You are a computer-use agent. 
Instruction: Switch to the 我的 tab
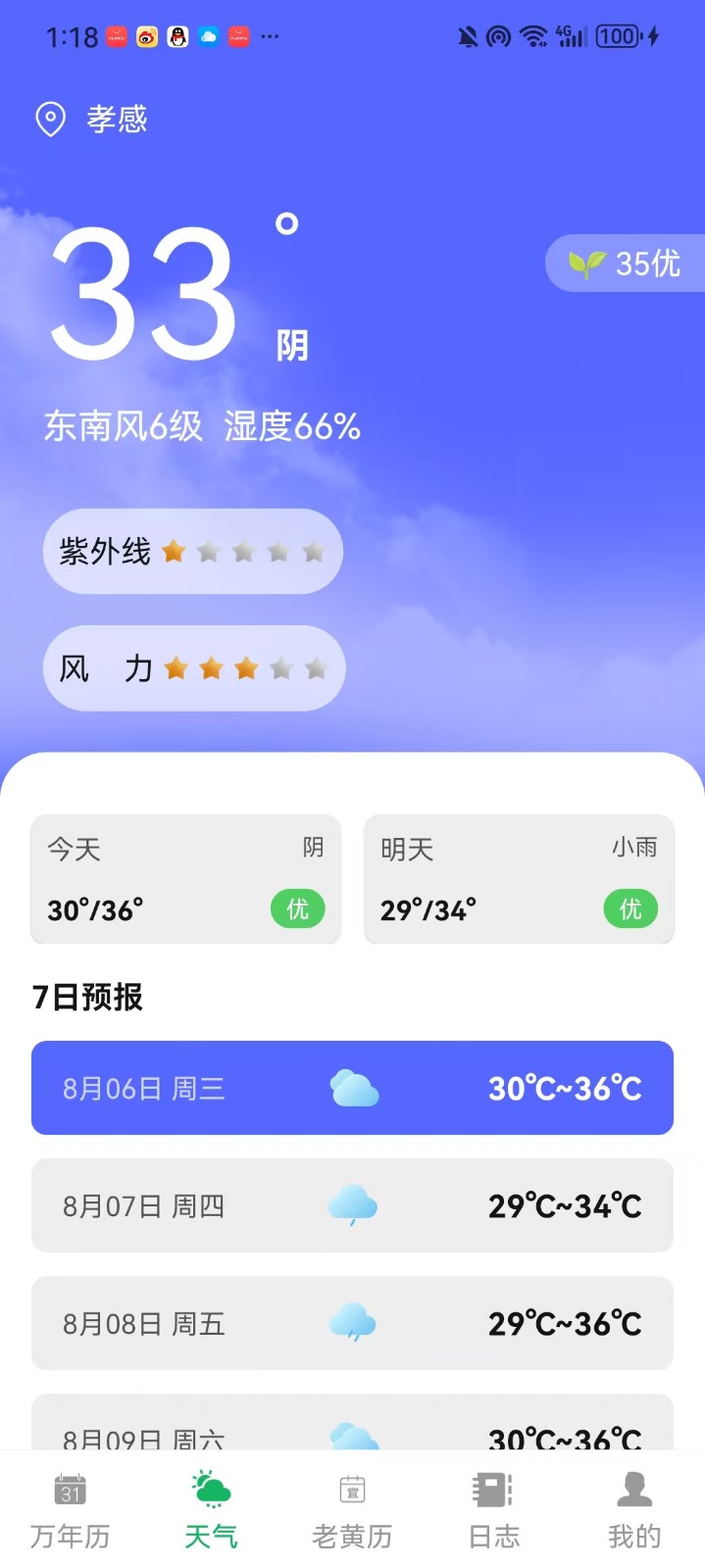(634, 1510)
